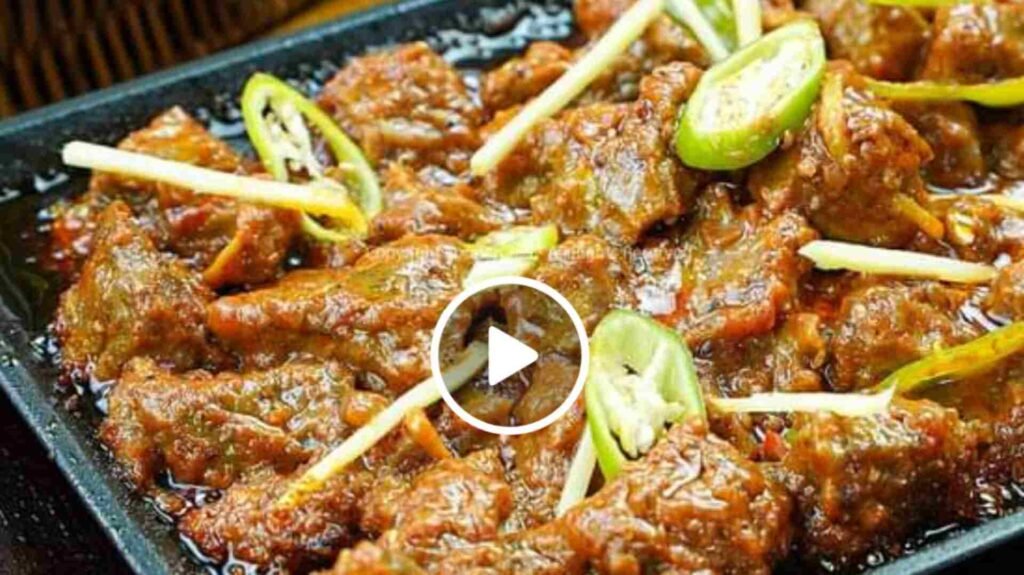Play the food video

point(510,356)
